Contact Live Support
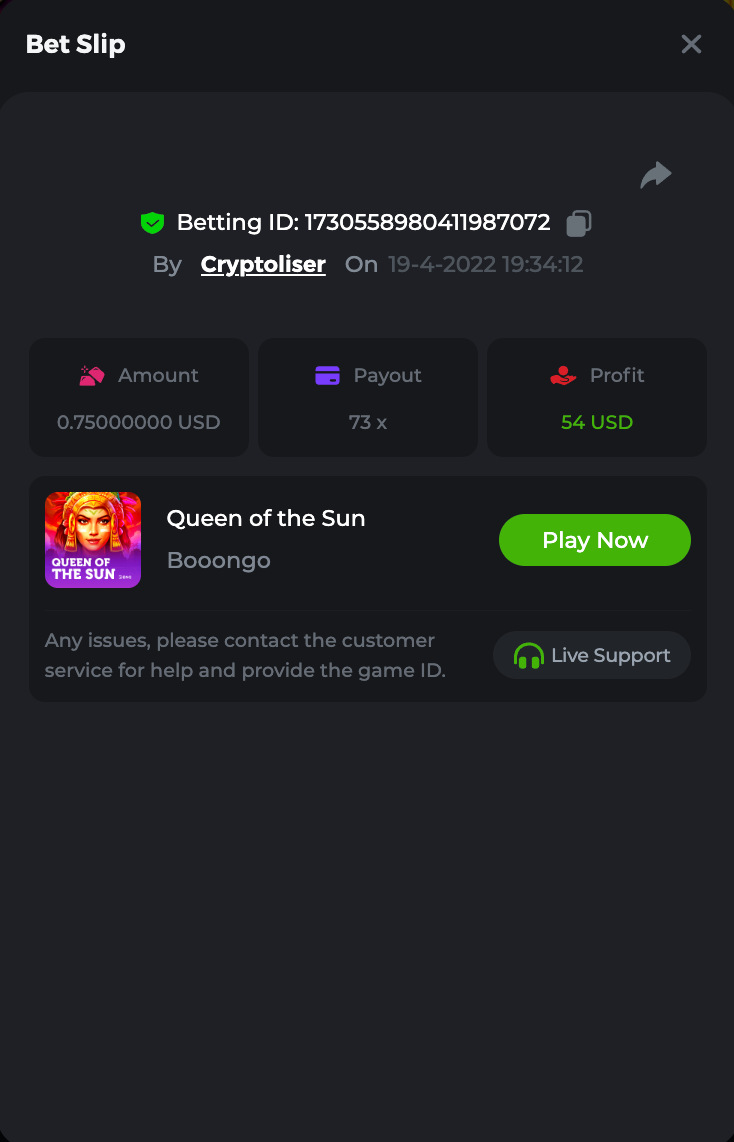 592,655
